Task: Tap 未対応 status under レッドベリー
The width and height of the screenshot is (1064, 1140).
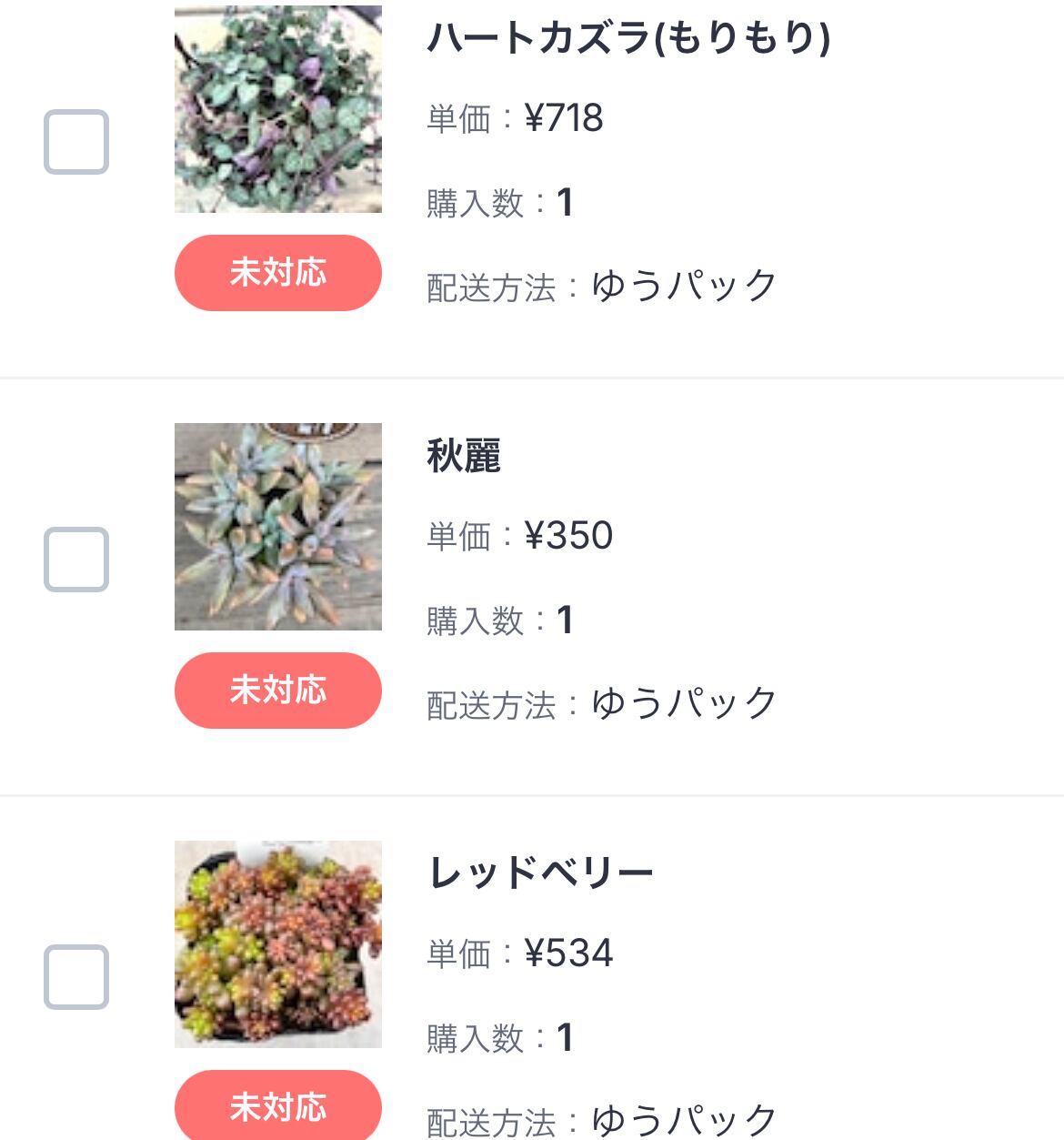Action: pos(278,1106)
